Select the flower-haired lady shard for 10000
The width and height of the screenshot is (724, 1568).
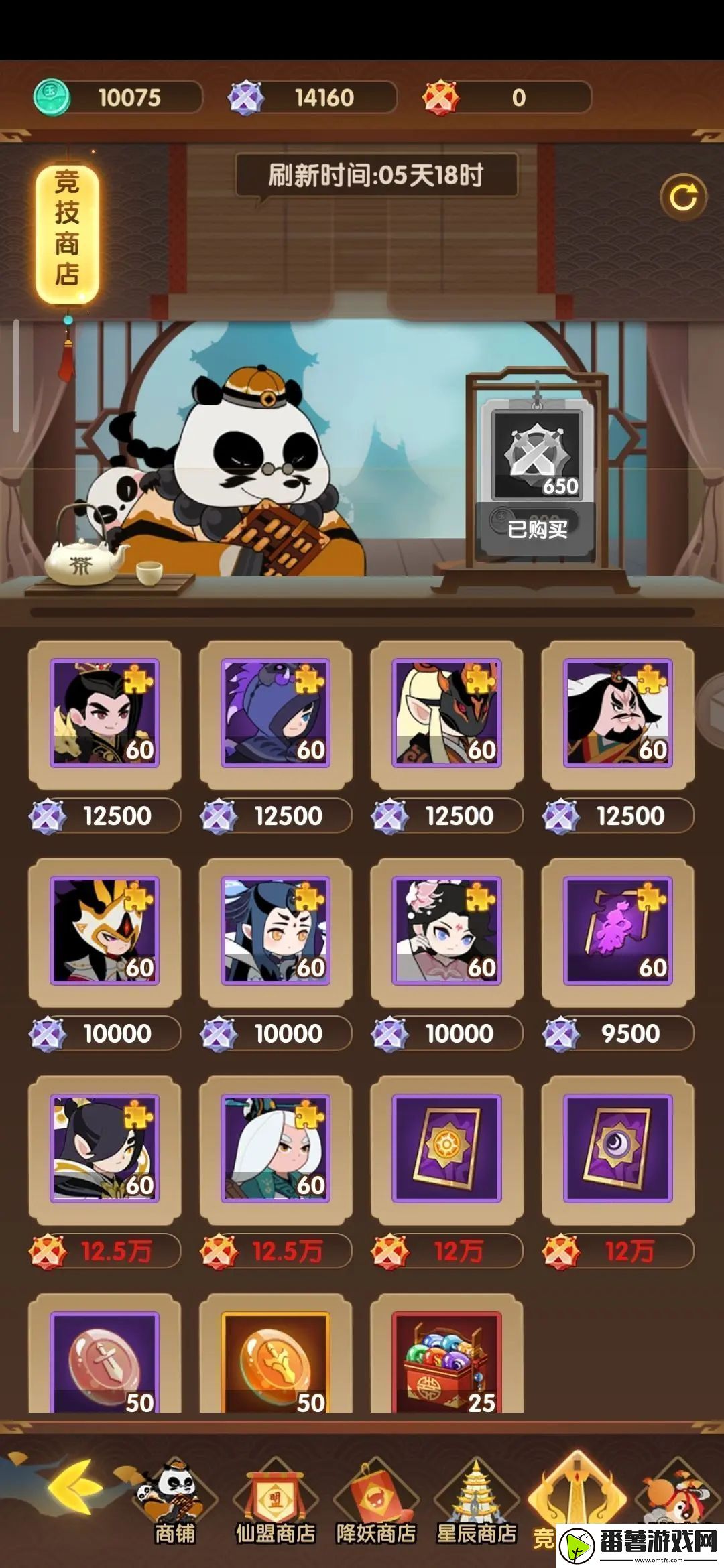pyautogui.click(x=446, y=930)
